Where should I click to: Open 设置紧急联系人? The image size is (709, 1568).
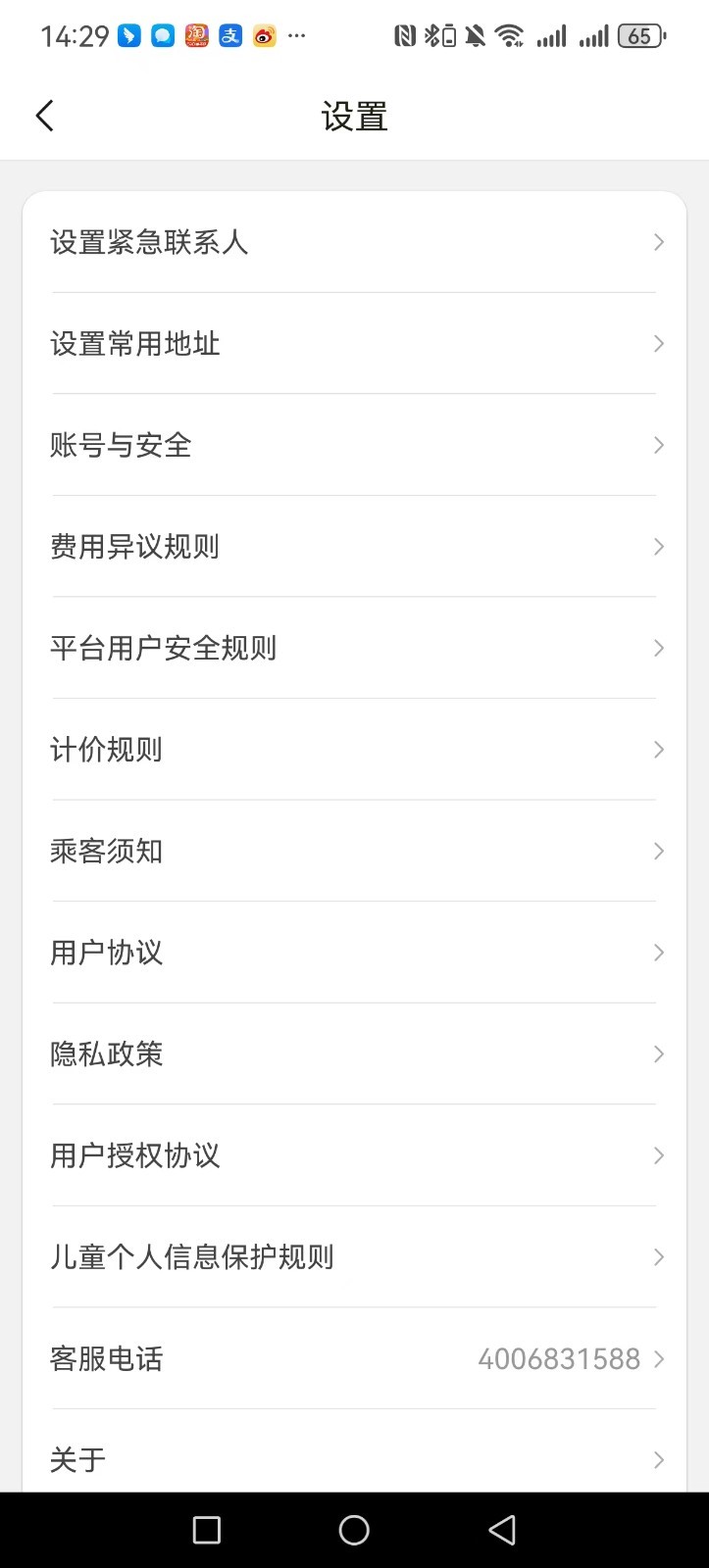353,242
